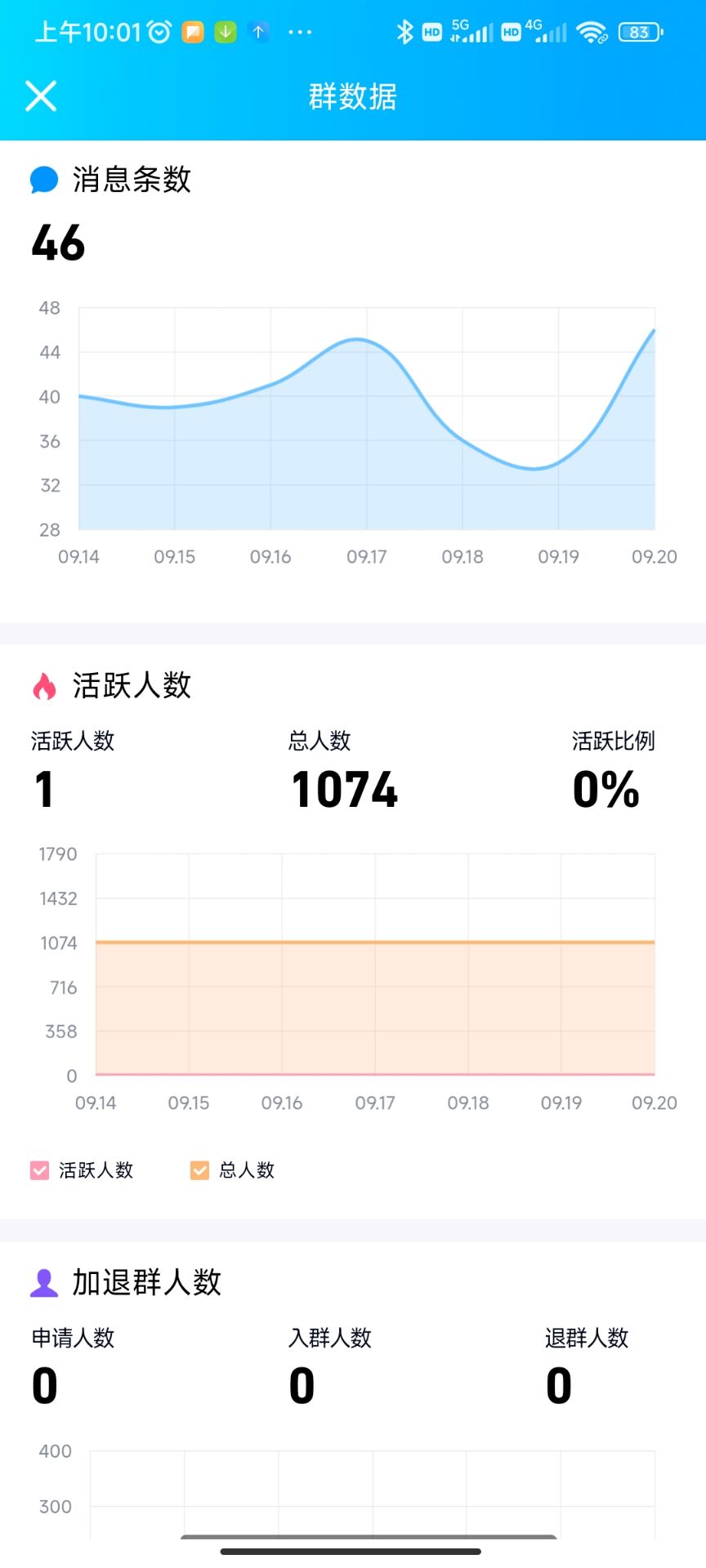Viewport: 706px width, 1568px height.
Task: Toggle the orange 总人数 legend checkbox
Action: click(199, 1170)
